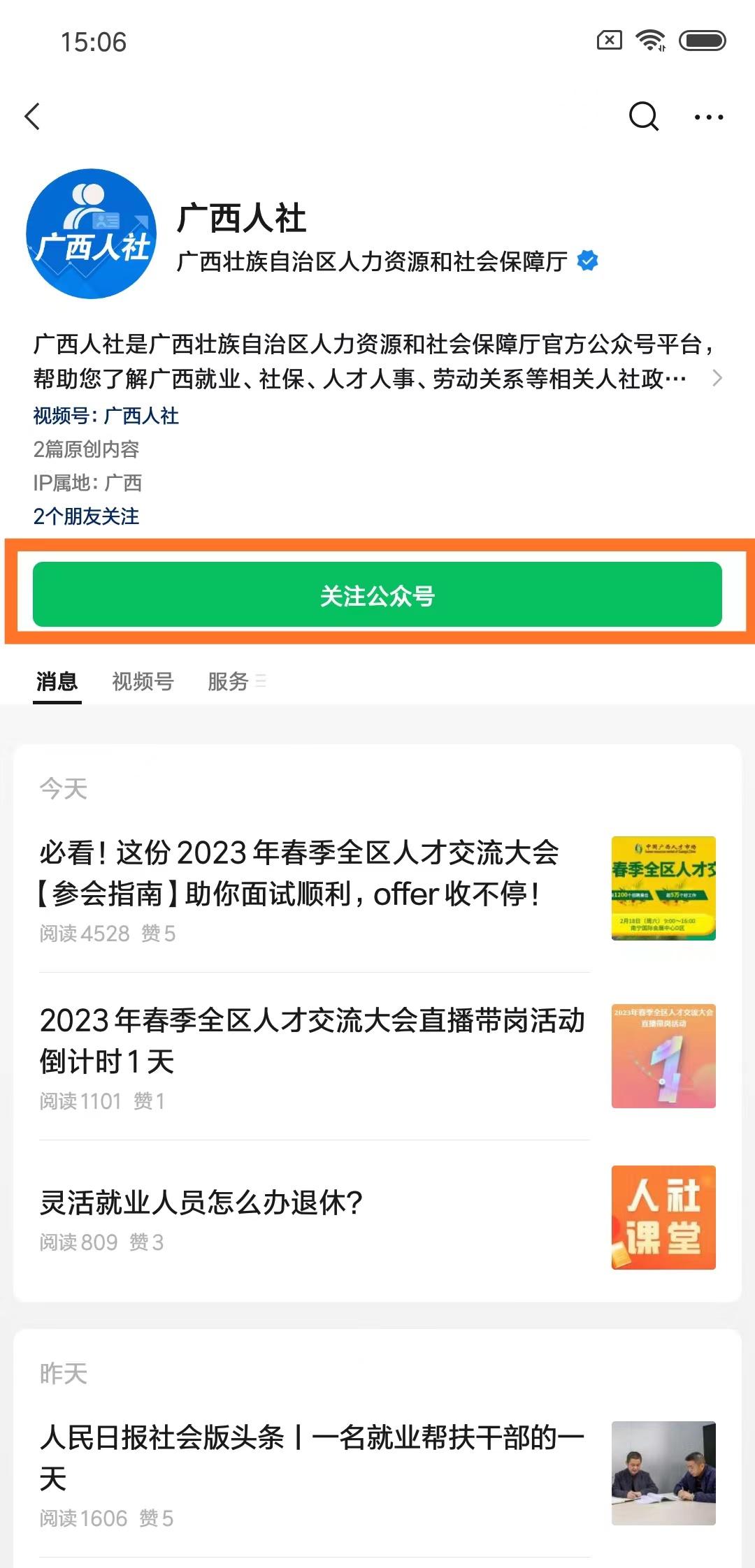
Task: Open the 服务 tab
Action: click(227, 681)
